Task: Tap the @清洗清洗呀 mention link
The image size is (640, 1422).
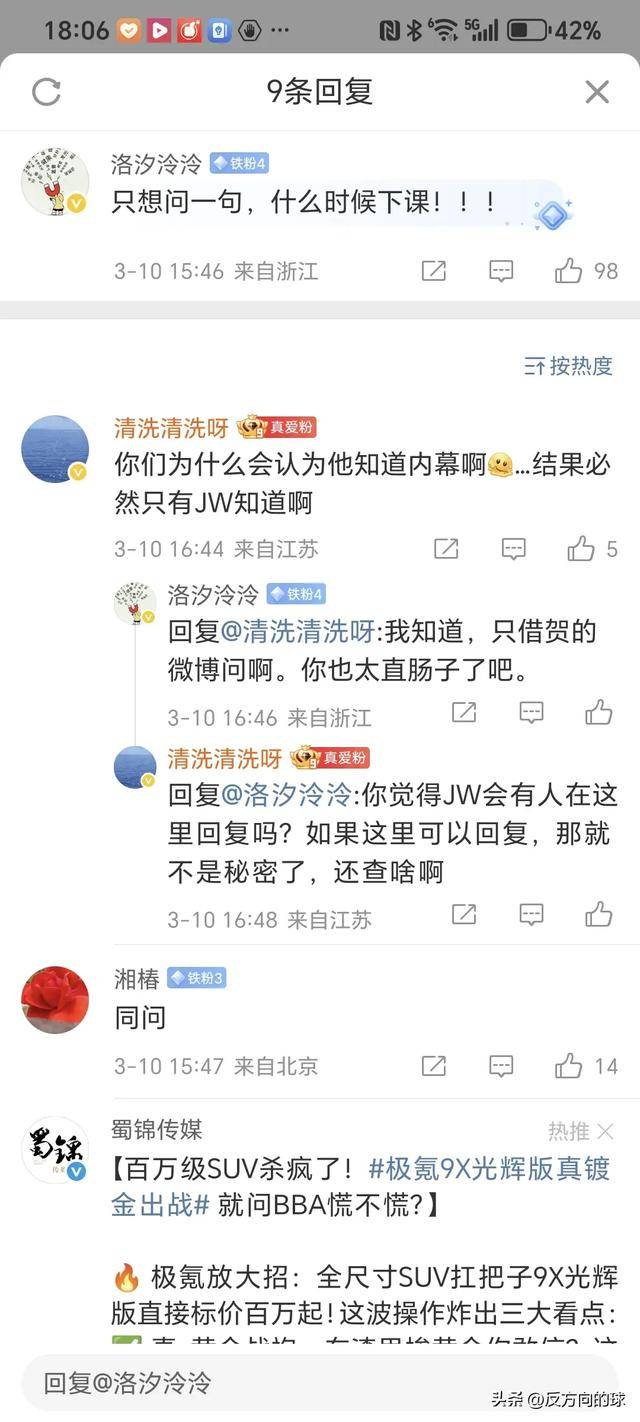Action: tap(297, 632)
